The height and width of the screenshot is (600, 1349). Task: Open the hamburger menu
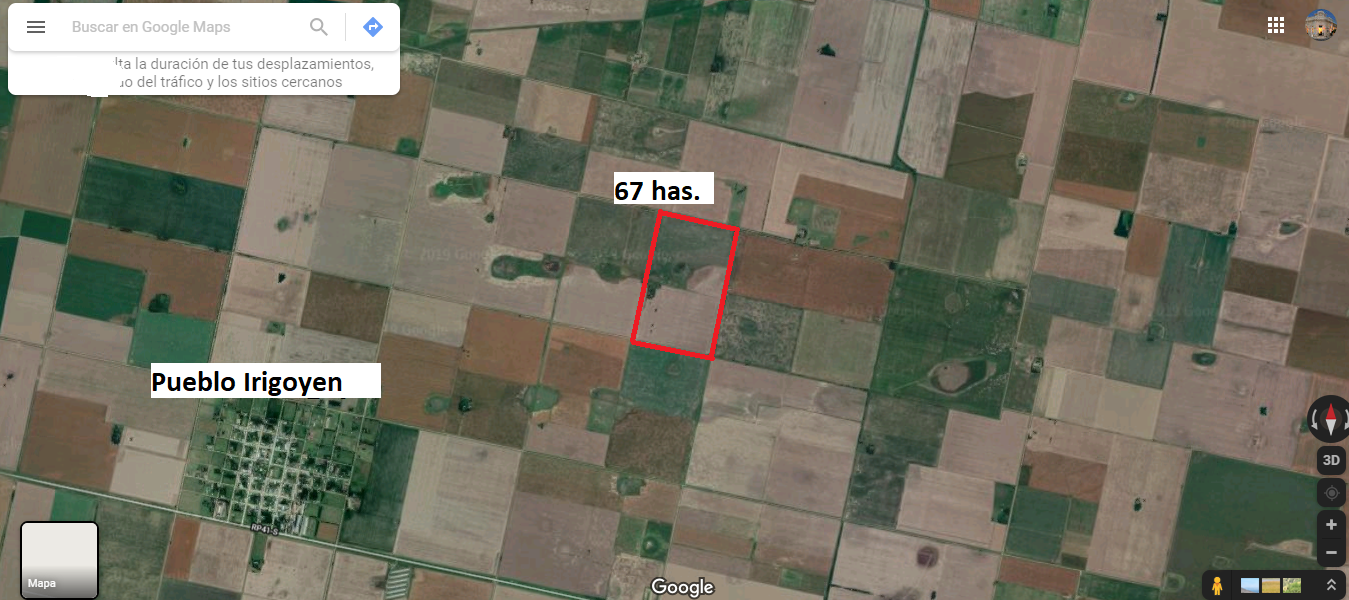pyautogui.click(x=36, y=27)
